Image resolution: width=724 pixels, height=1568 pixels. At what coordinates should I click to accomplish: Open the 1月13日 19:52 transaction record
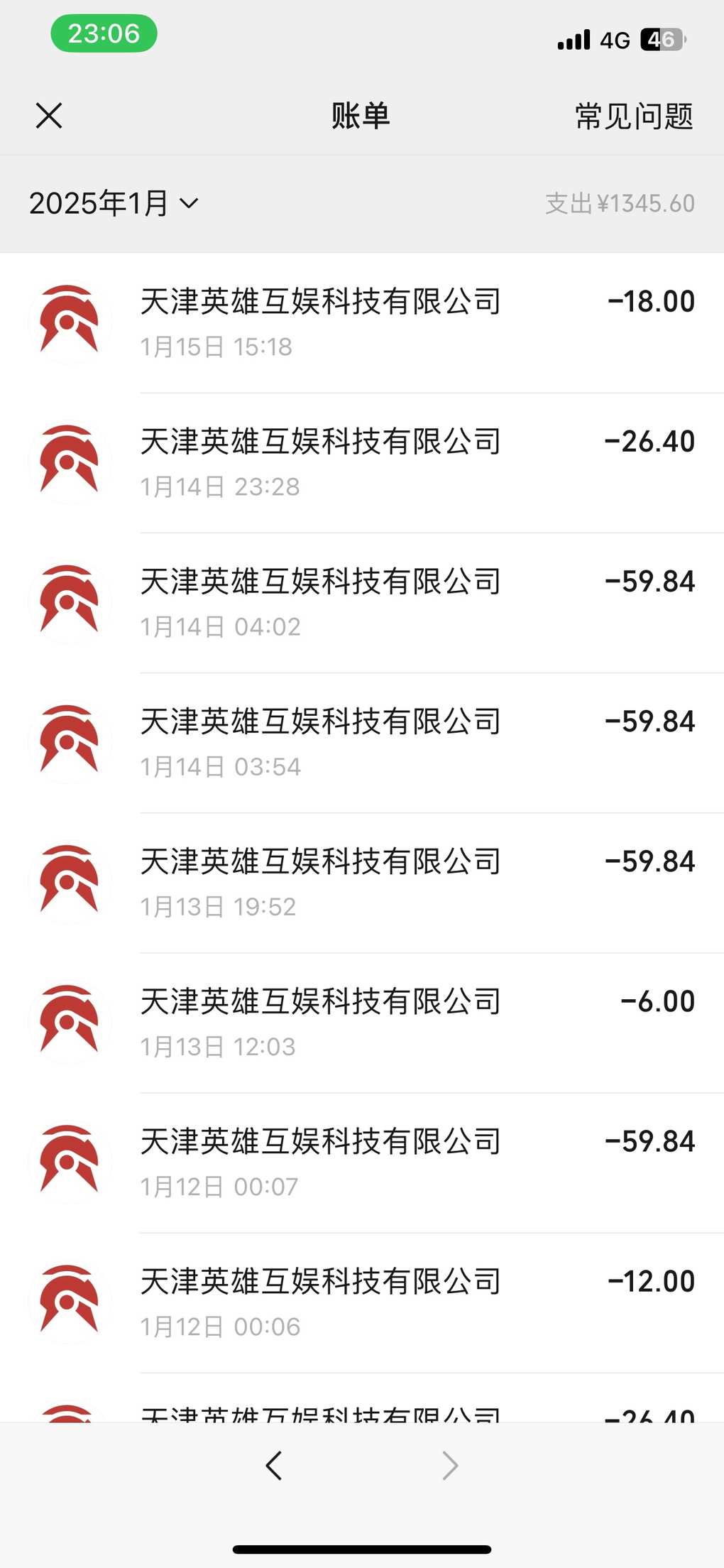[x=362, y=883]
